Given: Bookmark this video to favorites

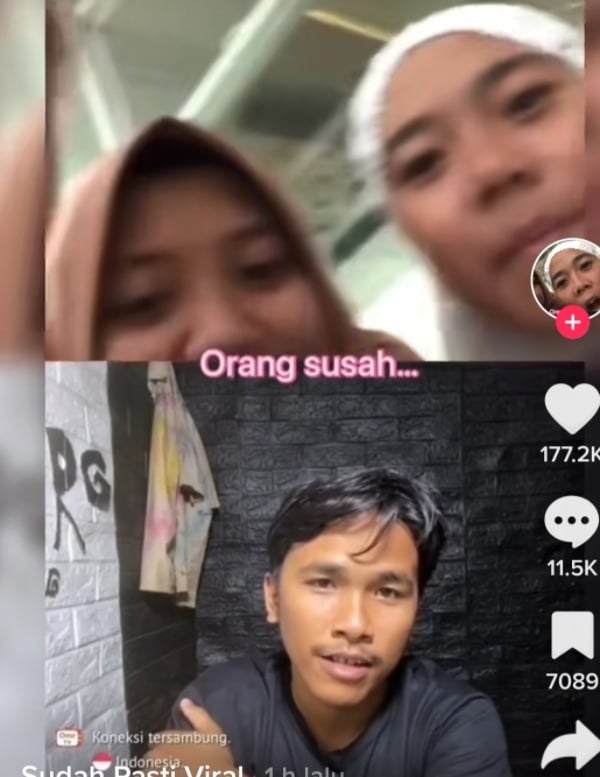Looking at the screenshot, I should 572,637.
